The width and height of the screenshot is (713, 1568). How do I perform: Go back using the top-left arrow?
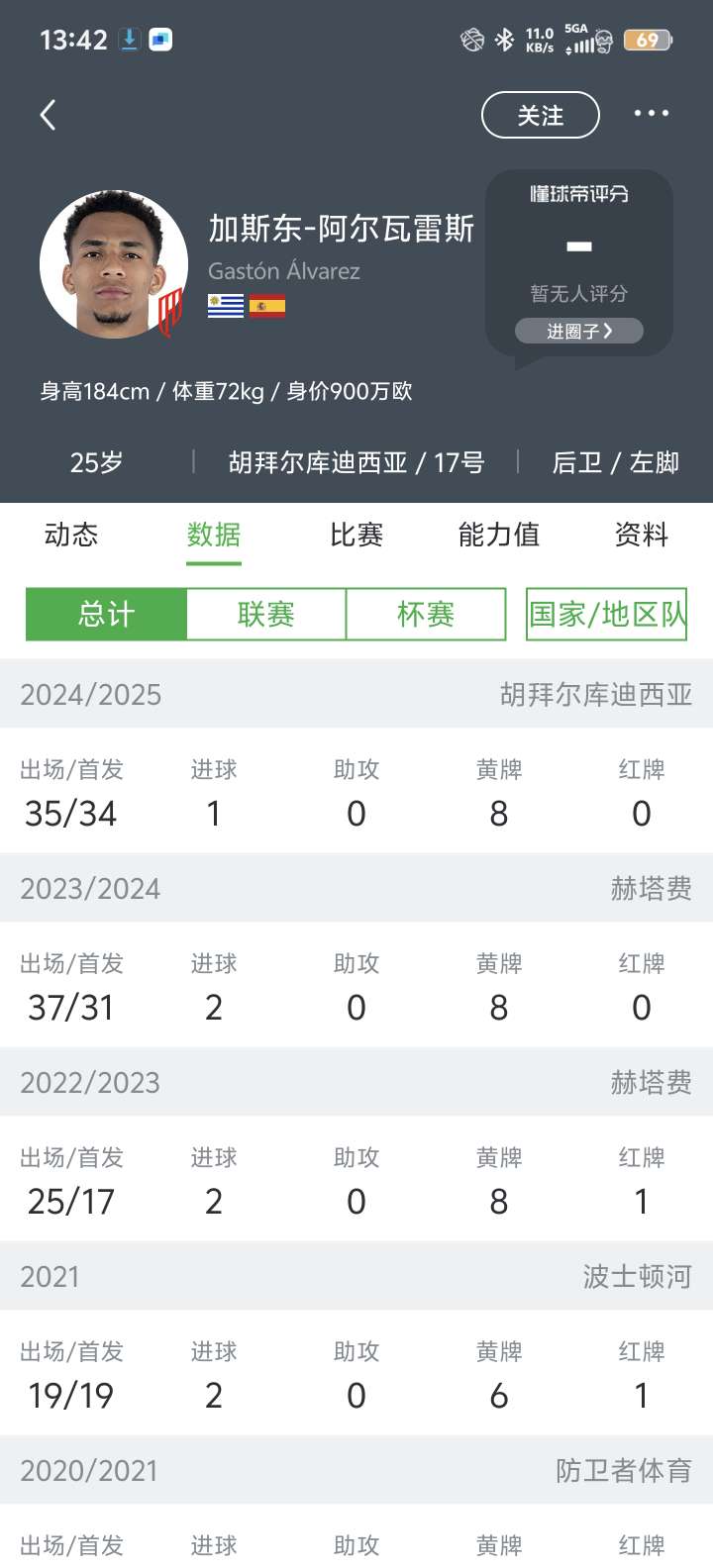click(x=47, y=115)
